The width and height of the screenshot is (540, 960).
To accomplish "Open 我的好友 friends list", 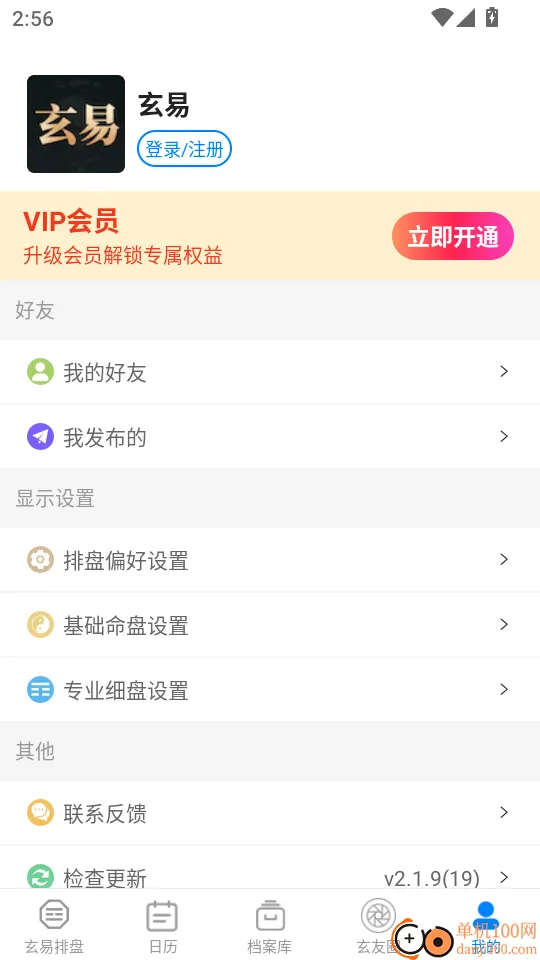I will (x=270, y=372).
